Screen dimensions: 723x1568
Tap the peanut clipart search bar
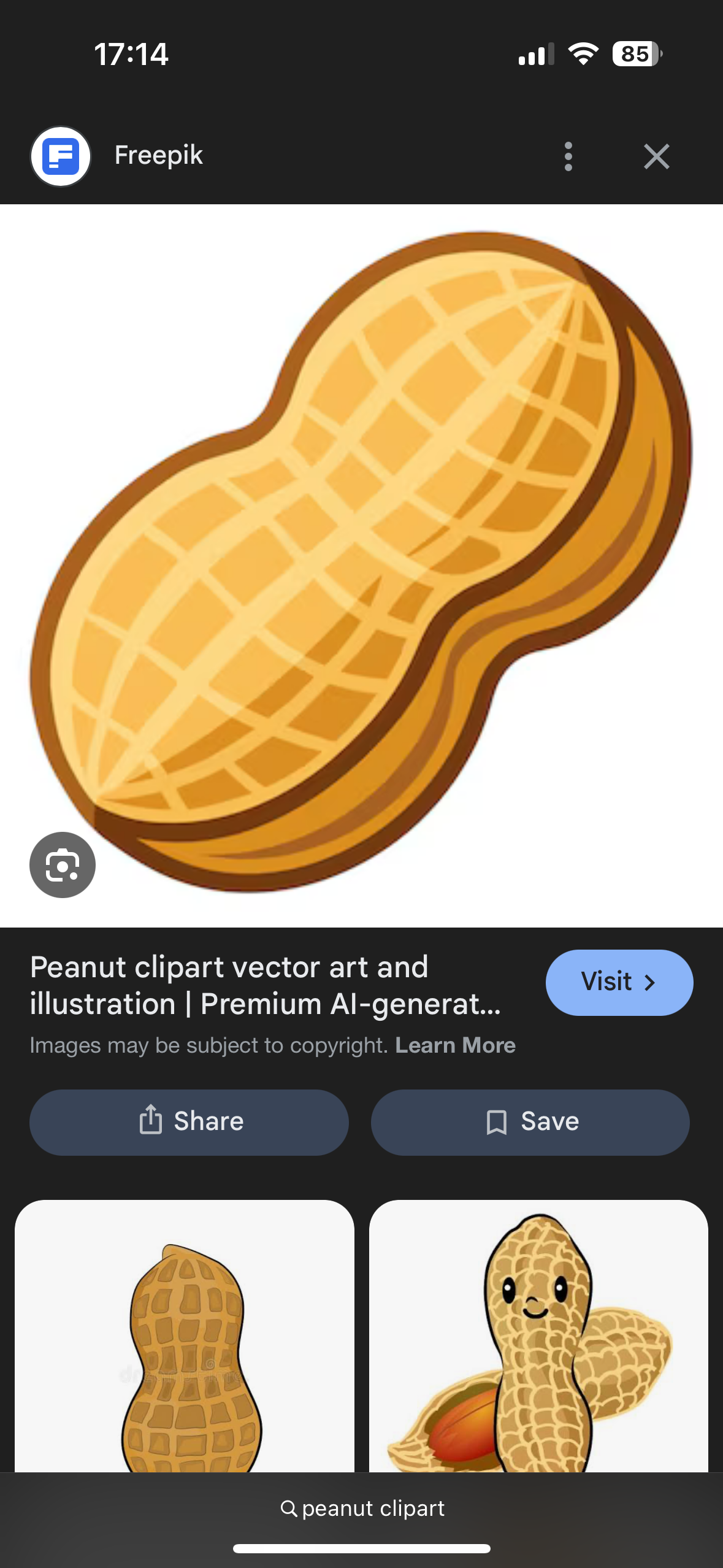tap(362, 1508)
